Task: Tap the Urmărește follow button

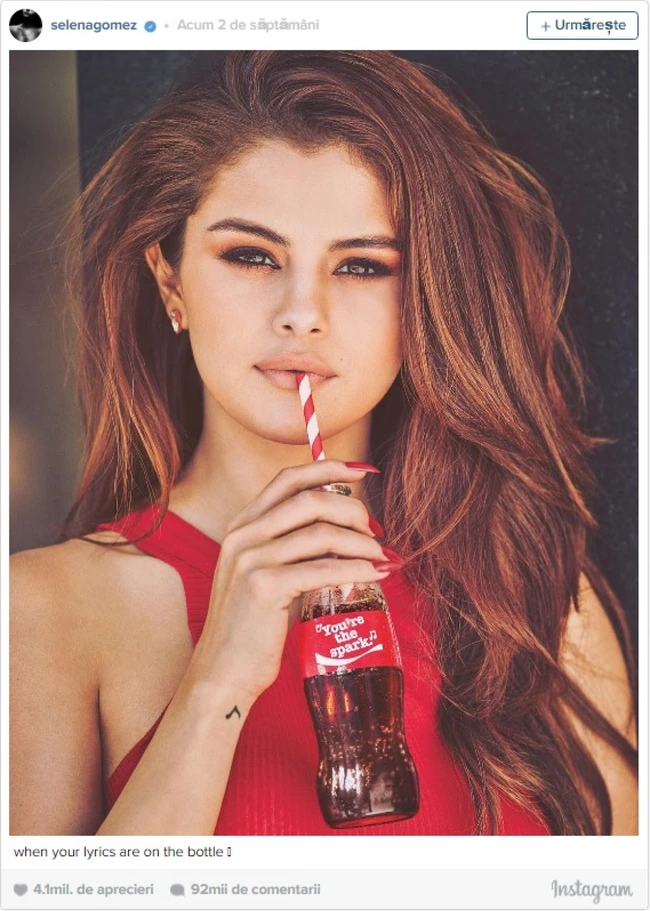Action: (582, 25)
